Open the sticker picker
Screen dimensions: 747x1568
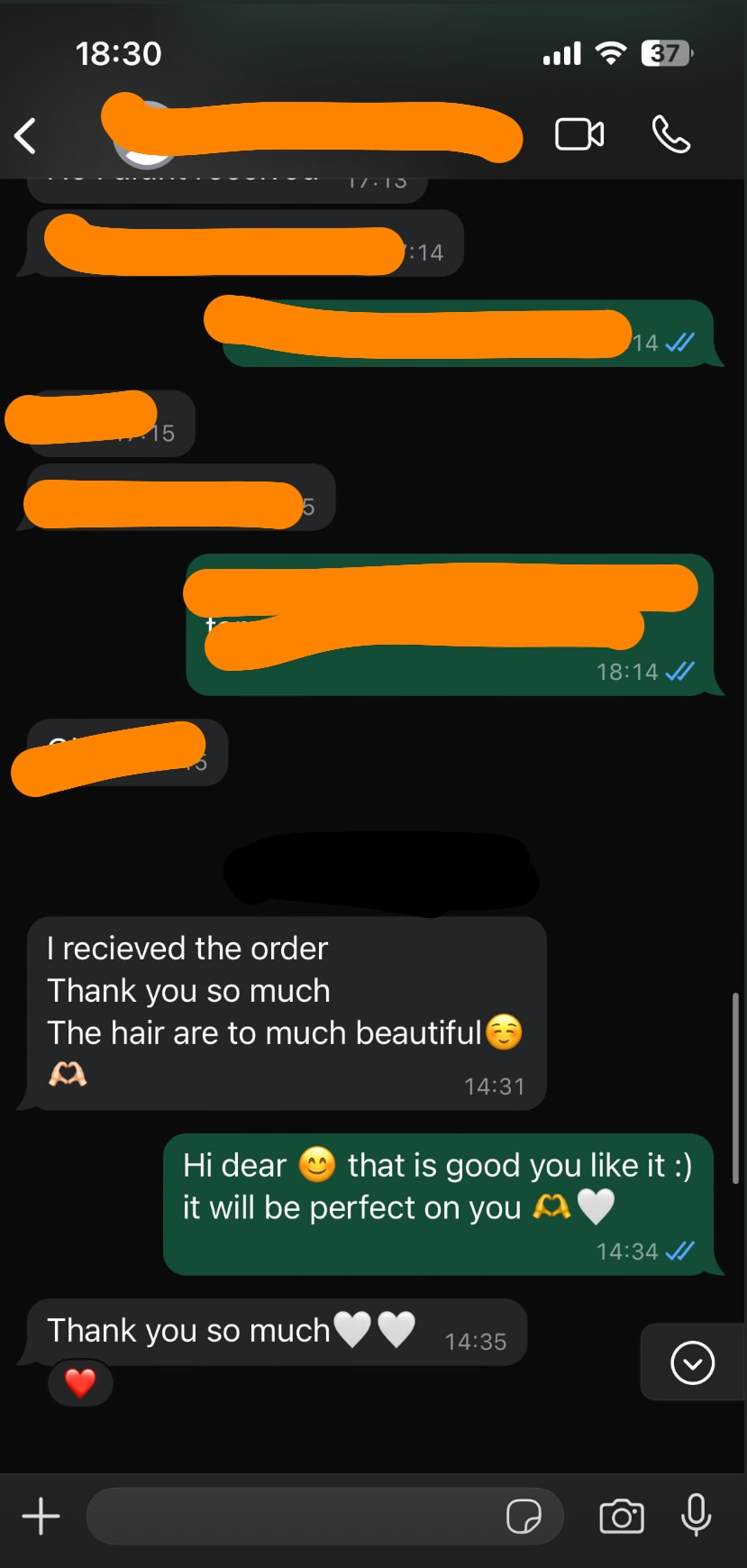pyautogui.click(x=524, y=1516)
